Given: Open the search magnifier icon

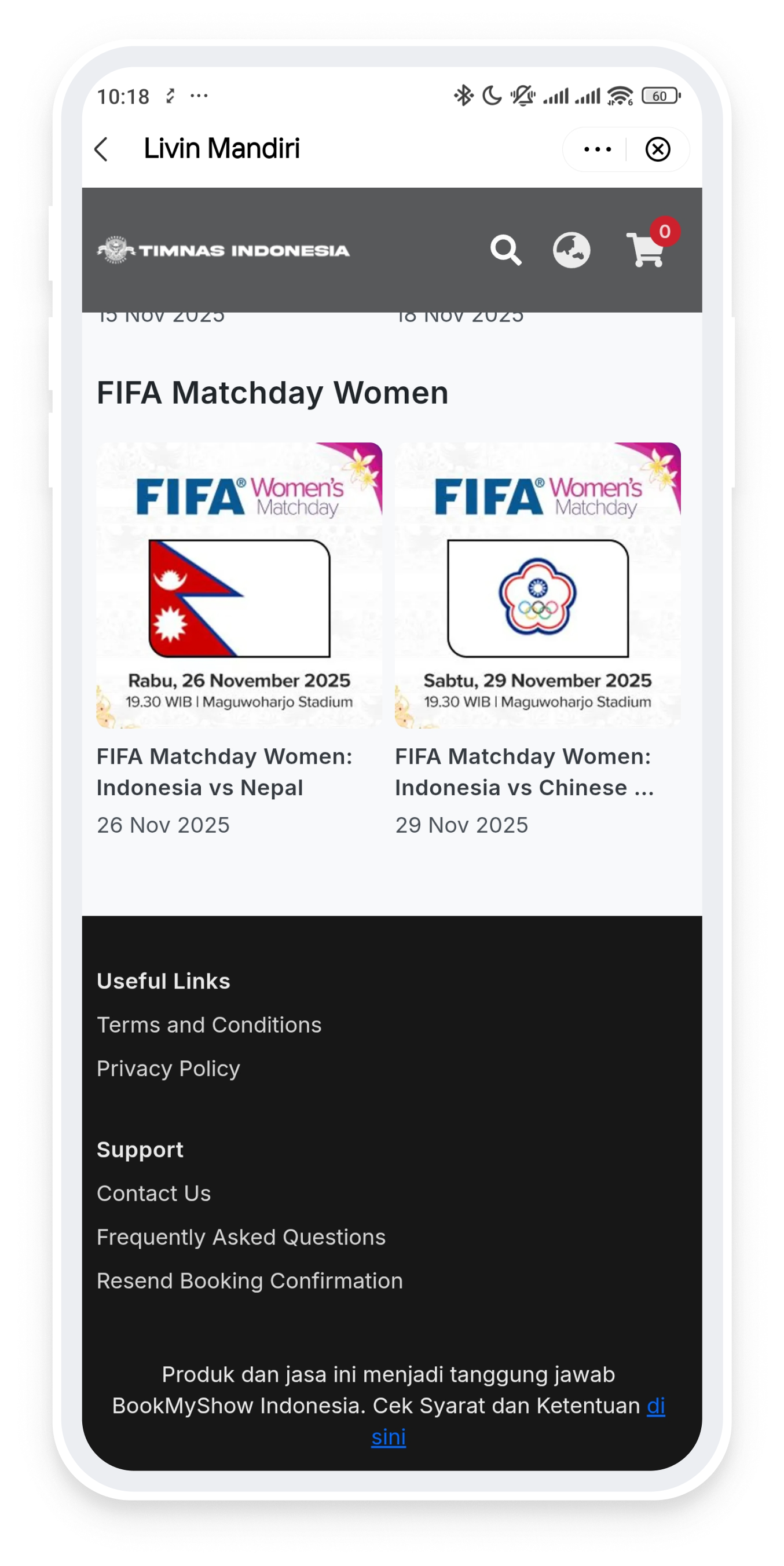Looking at the screenshot, I should [505, 250].
